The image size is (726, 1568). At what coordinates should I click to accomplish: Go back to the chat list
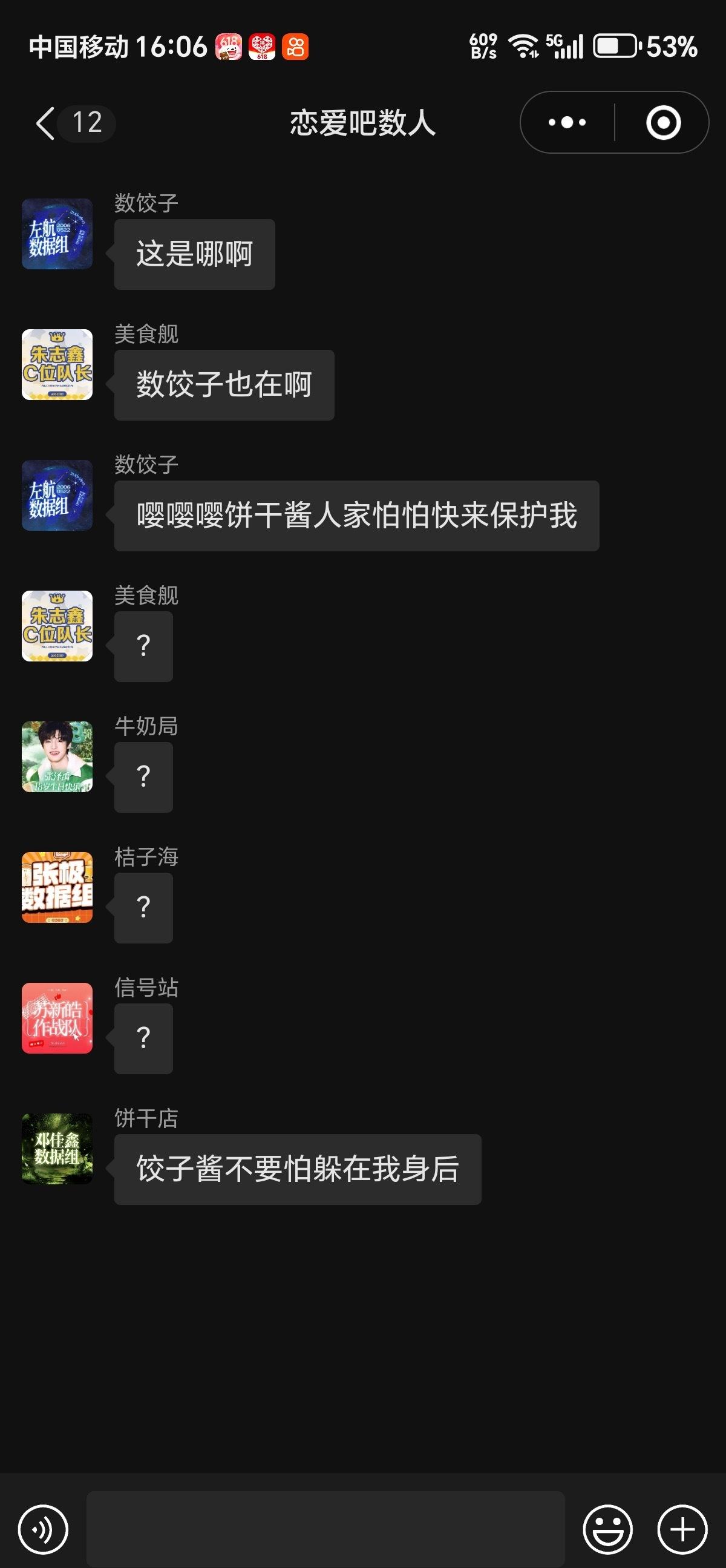(46, 123)
